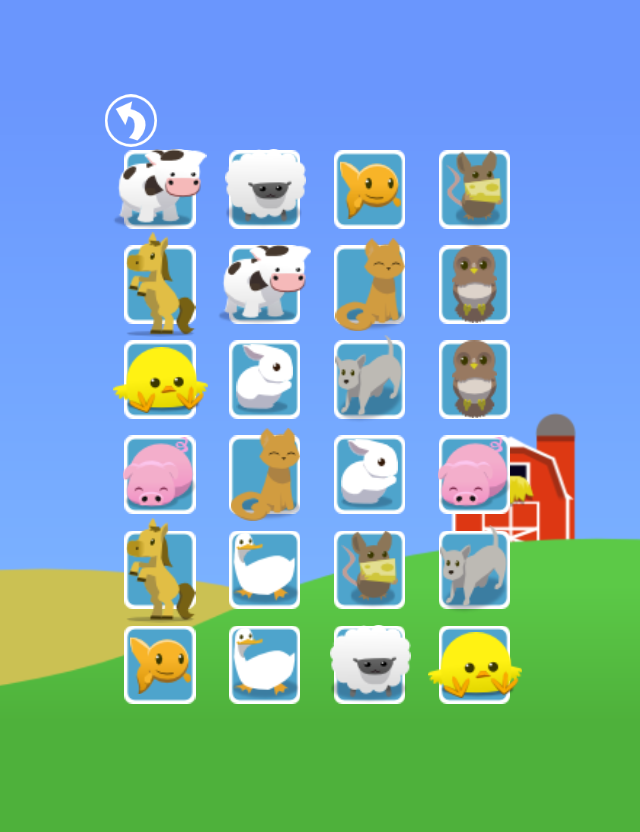The height and width of the screenshot is (832, 640).
Task: Select the mouse card between duck and grey cat
Action: pos(369,569)
